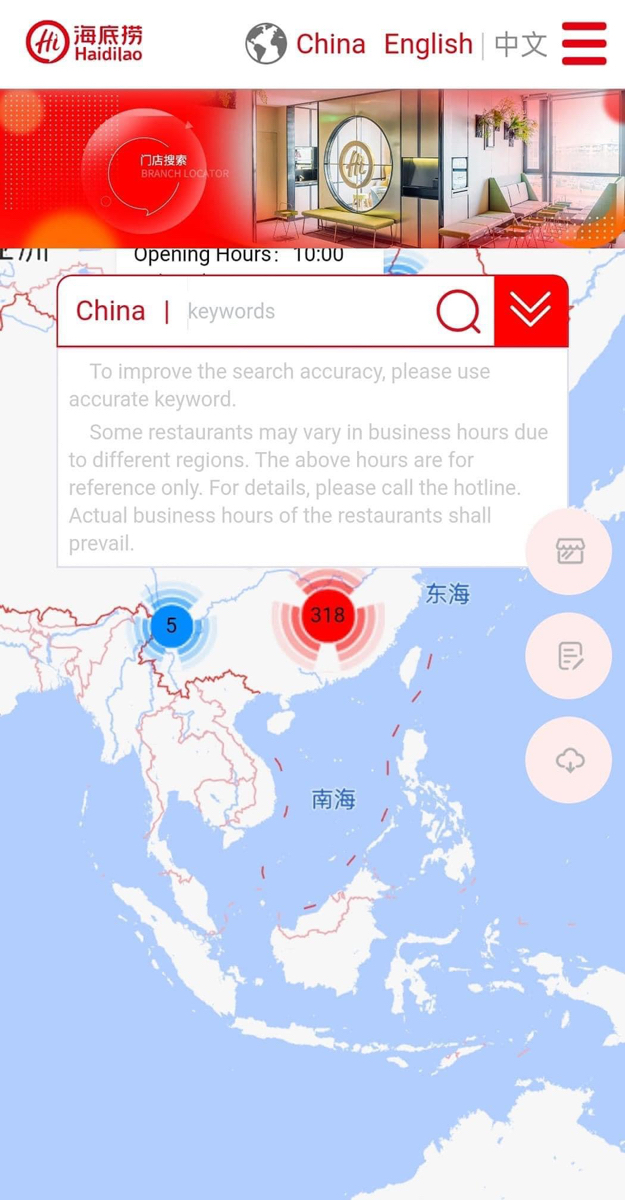Open the red hamburger menu

pyautogui.click(x=584, y=43)
